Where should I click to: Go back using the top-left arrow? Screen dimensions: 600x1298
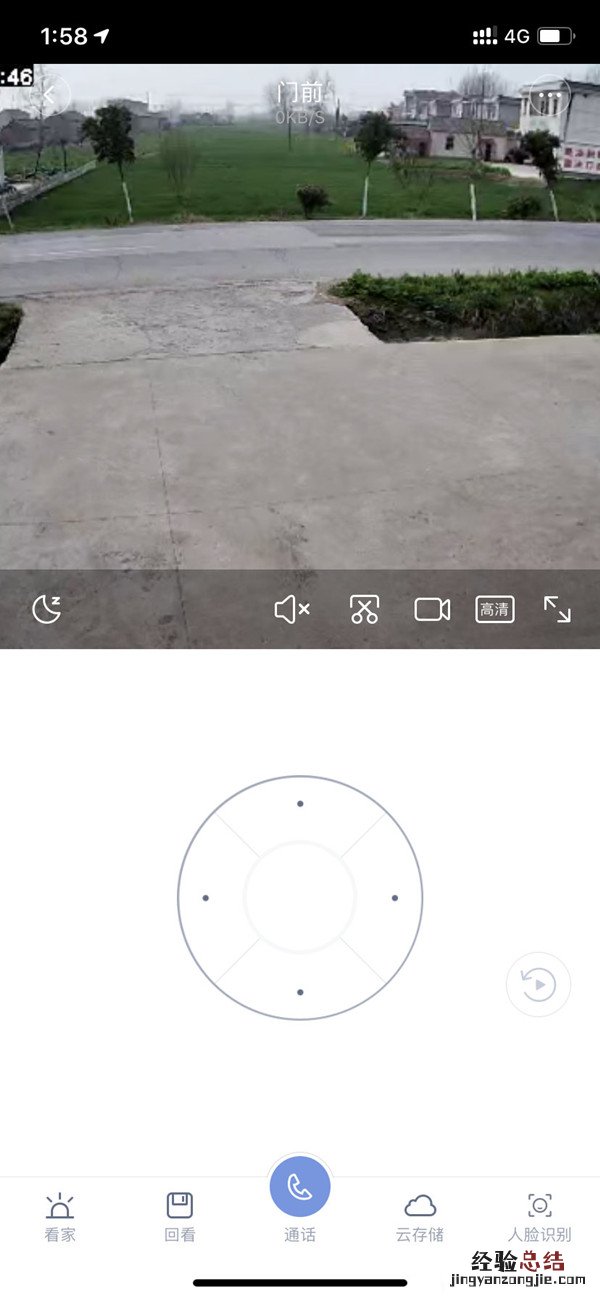(x=51, y=96)
